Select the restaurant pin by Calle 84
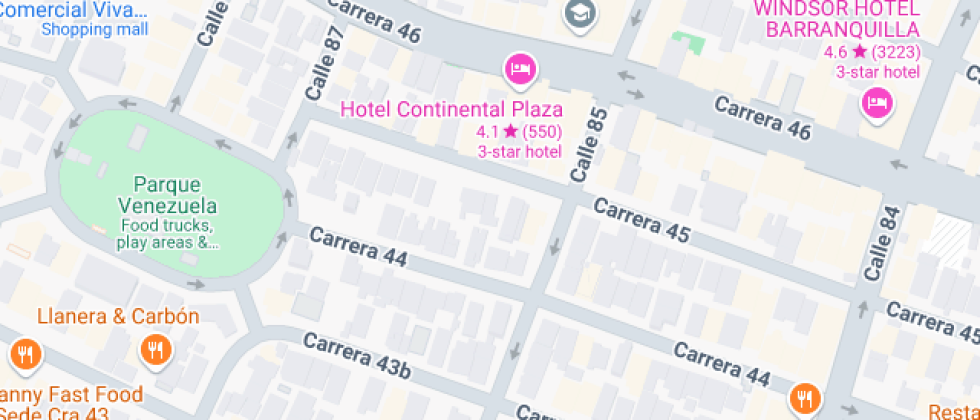The height and width of the screenshot is (420, 980). pyautogui.click(x=803, y=397)
